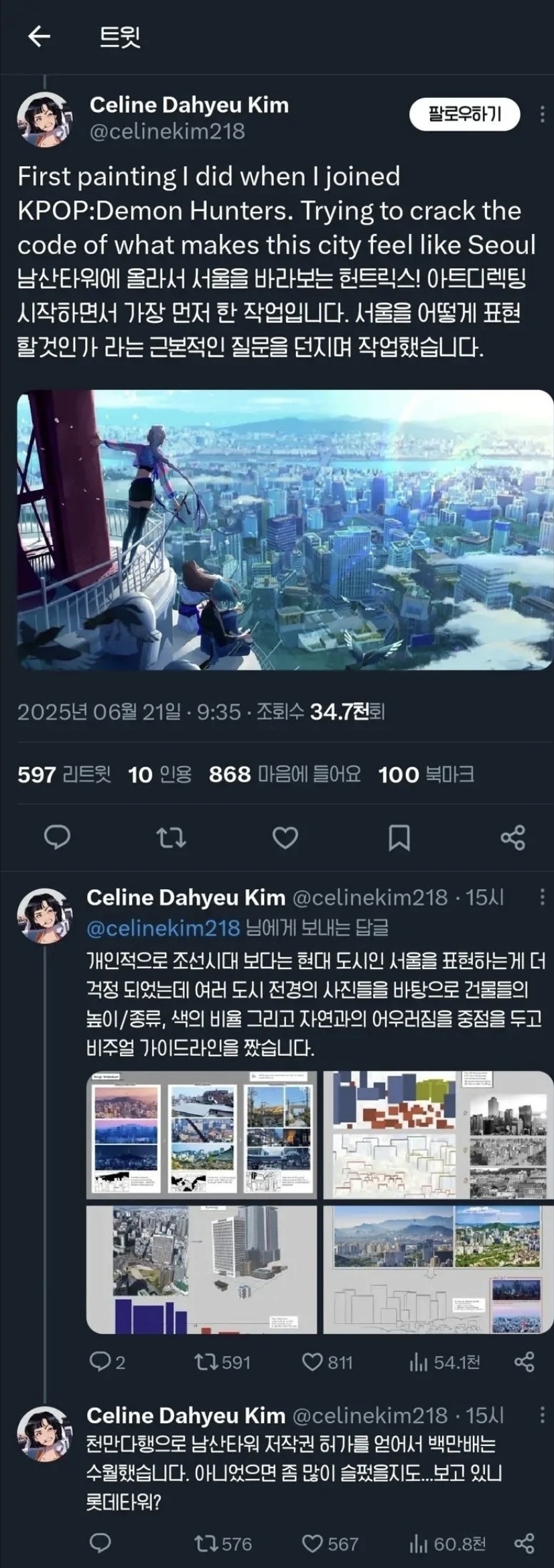Open overflow menu on the 남산타워 저작권 reply
The height and width of the screenshot is (1568, 554).
[x=541, y=1415]
